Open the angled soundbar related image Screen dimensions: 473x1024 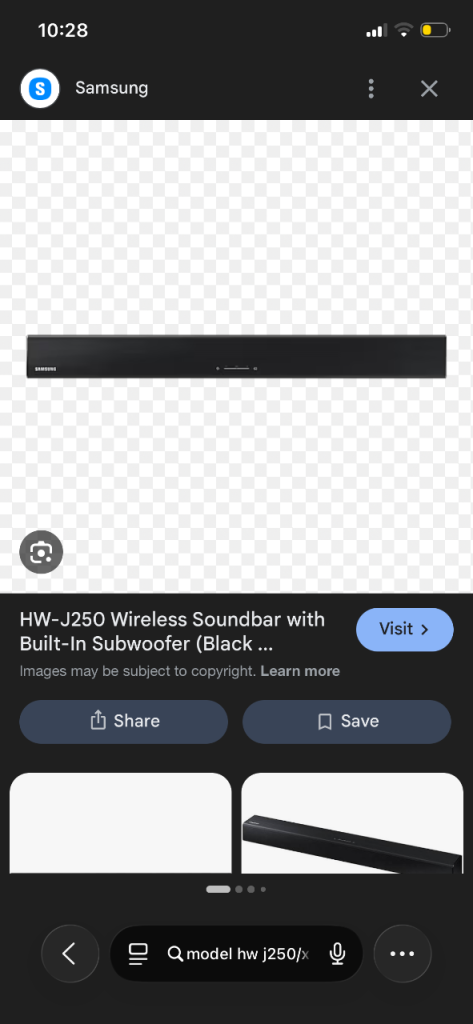pos(352,823)
